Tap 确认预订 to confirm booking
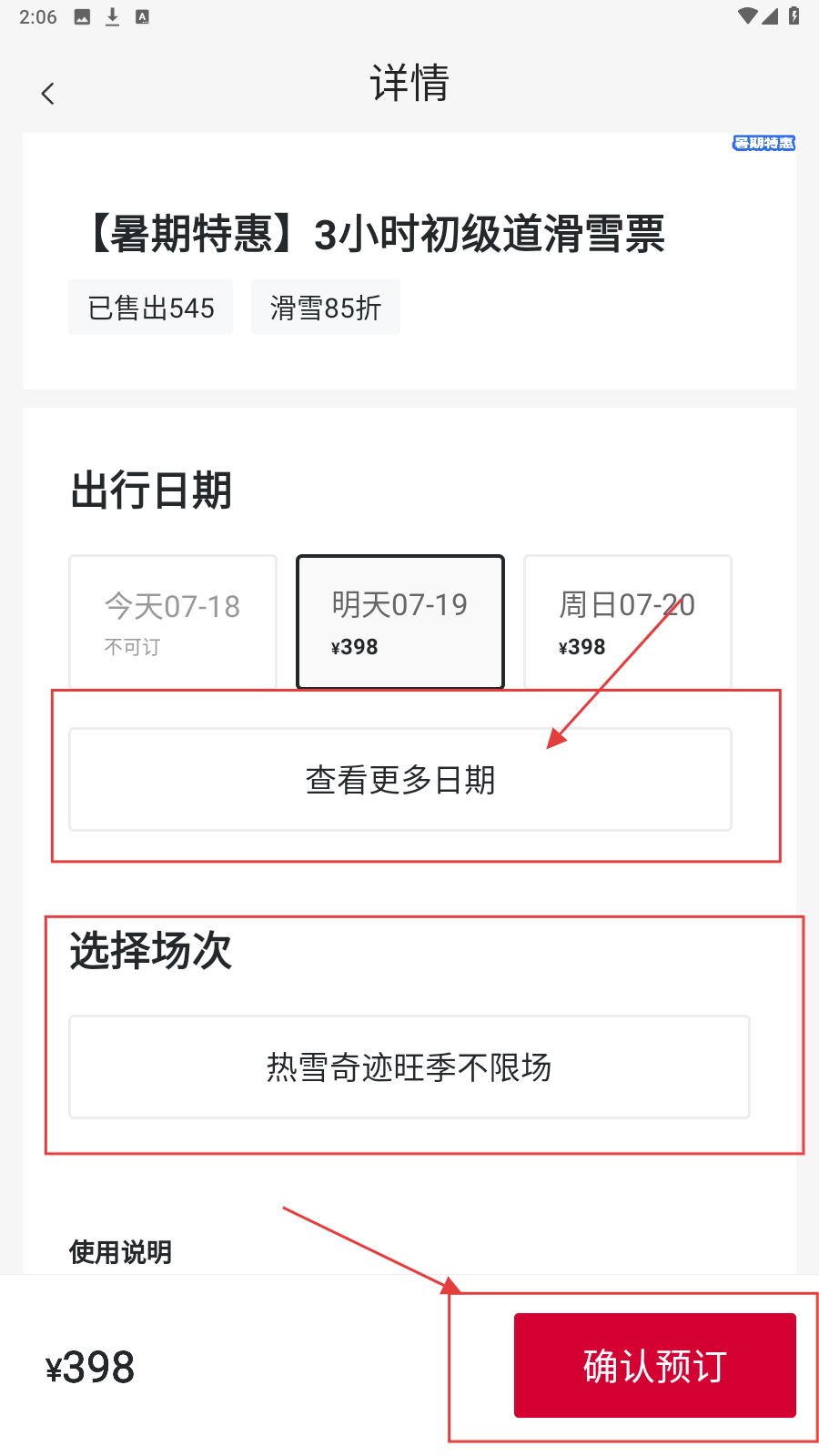Image resolution: width=819 pixels, height=1456 pixels. (654, 1365)
